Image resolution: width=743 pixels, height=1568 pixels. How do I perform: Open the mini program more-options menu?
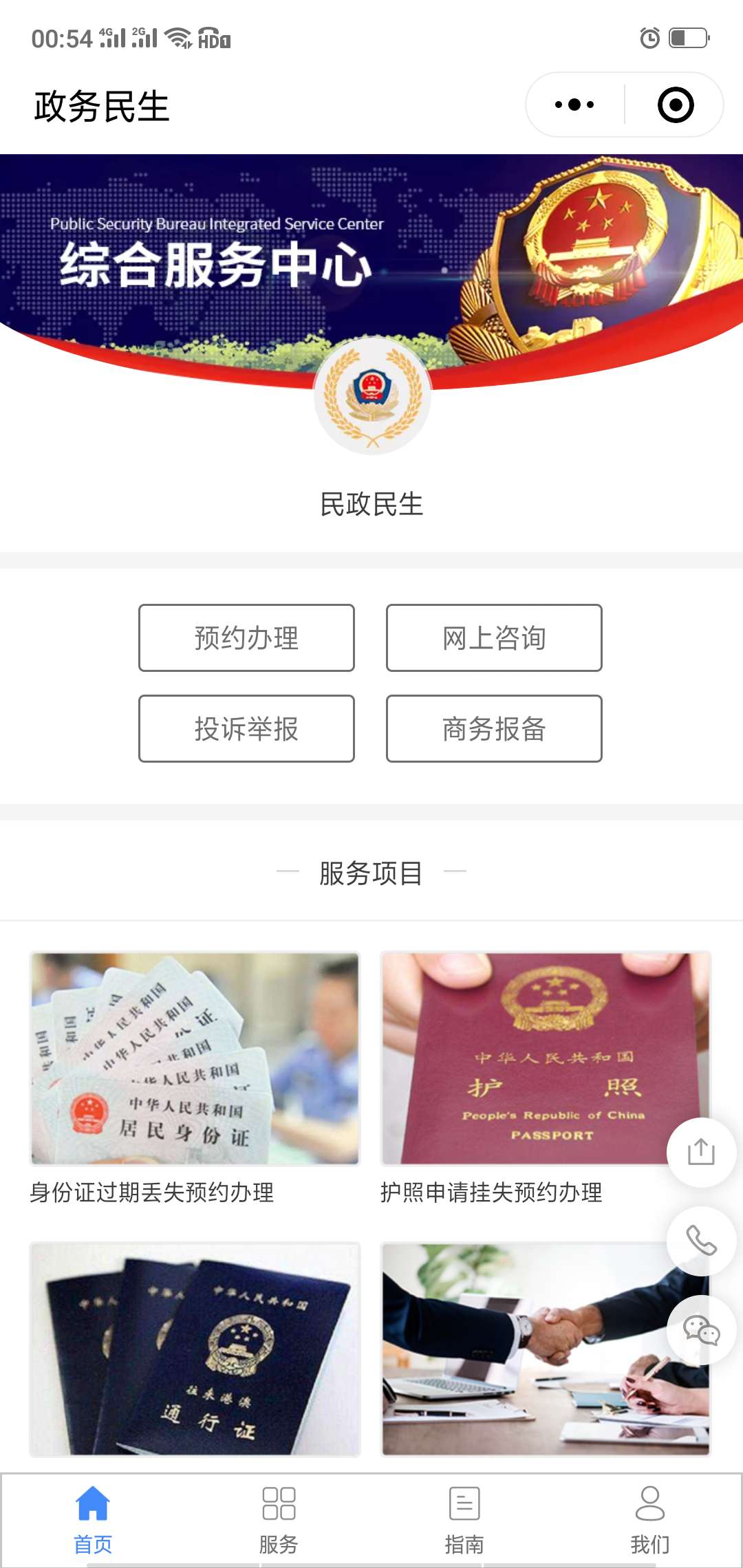pyautogui.click(x=574, y=105)
